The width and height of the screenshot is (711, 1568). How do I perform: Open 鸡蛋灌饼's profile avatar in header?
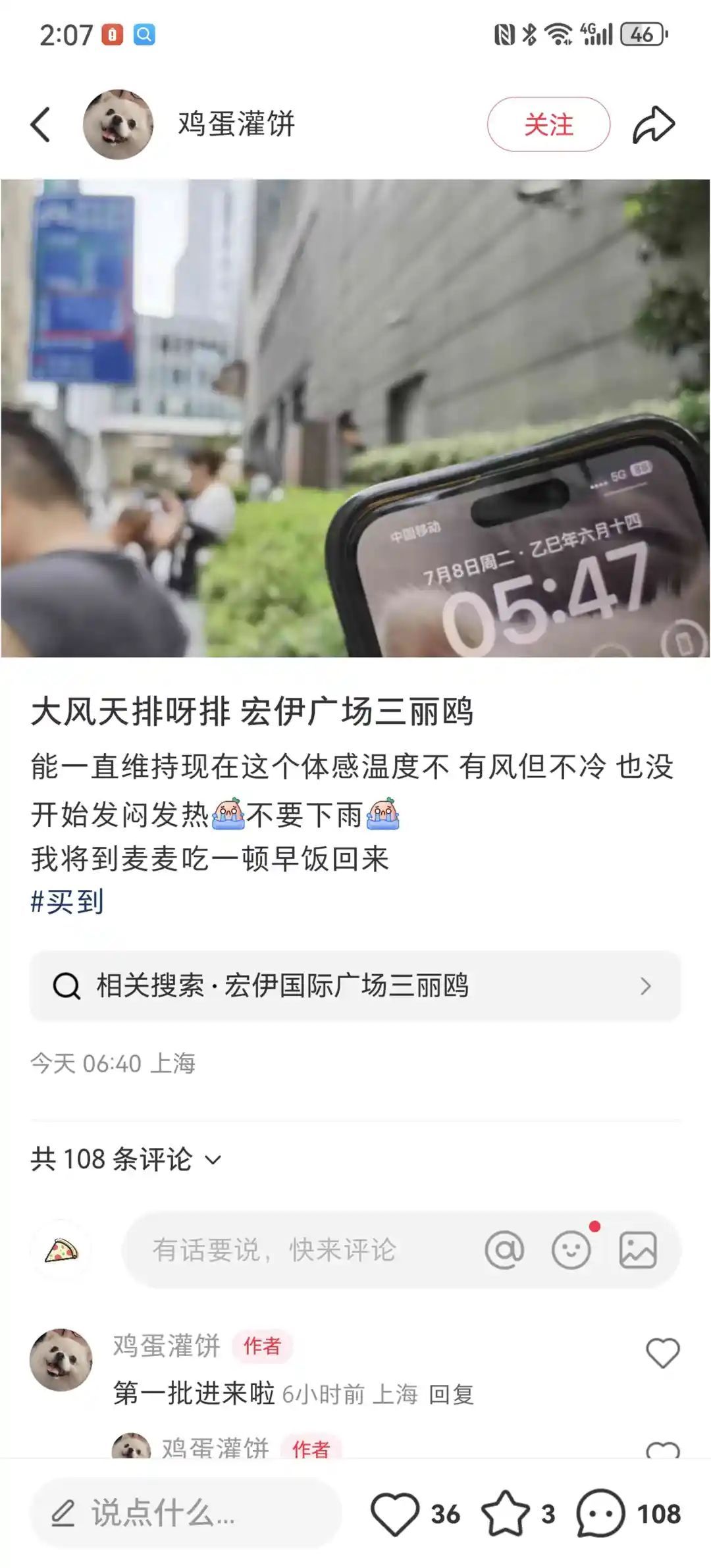pyautogui.click(x=118, y=124)
